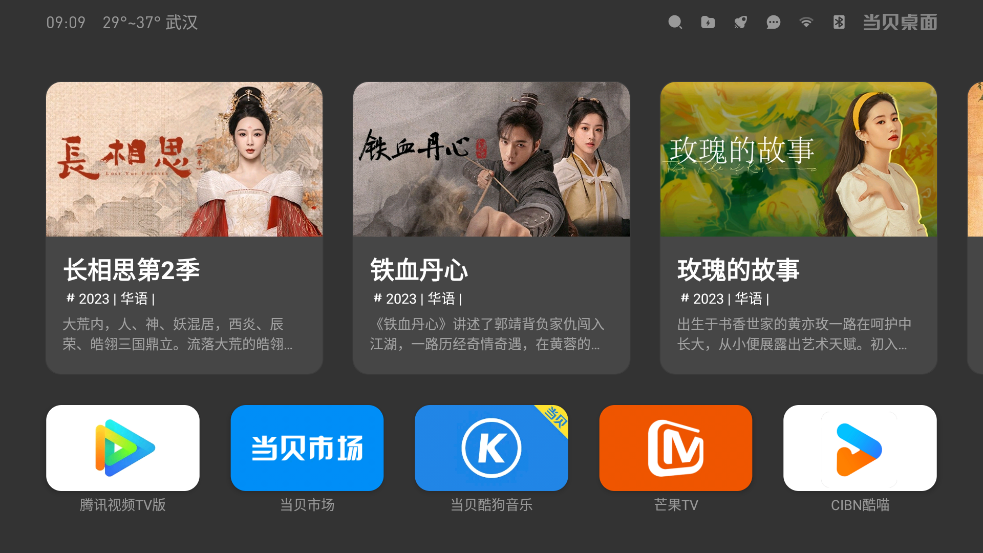Tap the rocket speed-up icon

(x=740, y=22)
